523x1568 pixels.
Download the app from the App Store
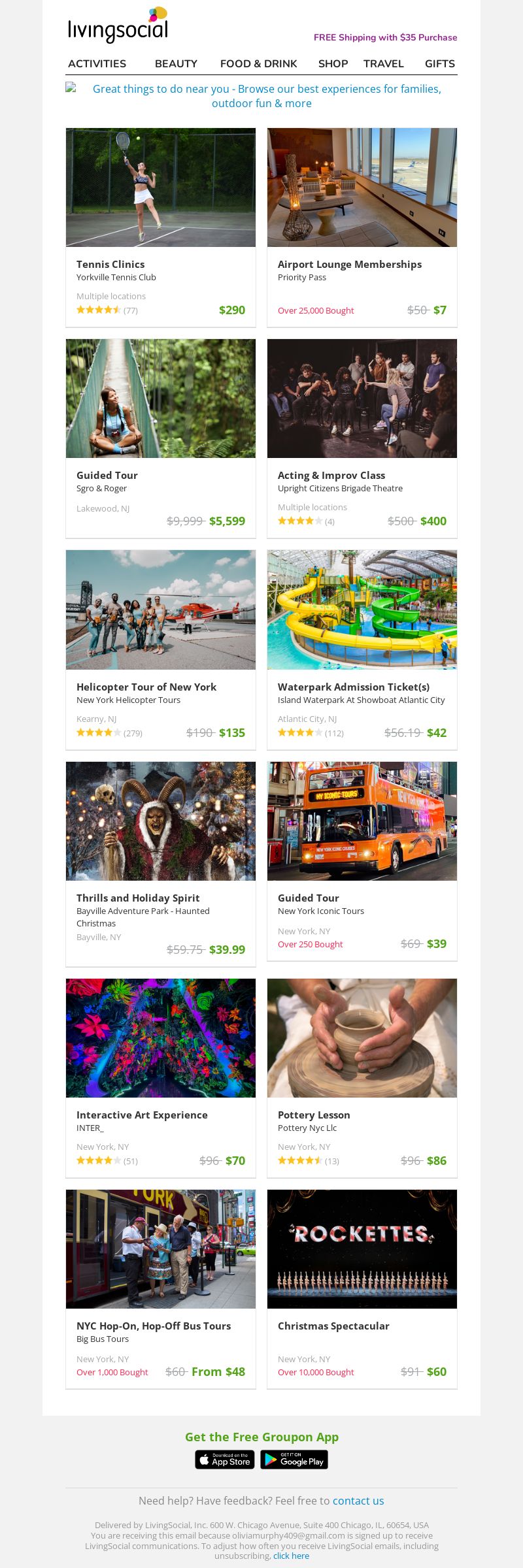tap(225, 1460)
